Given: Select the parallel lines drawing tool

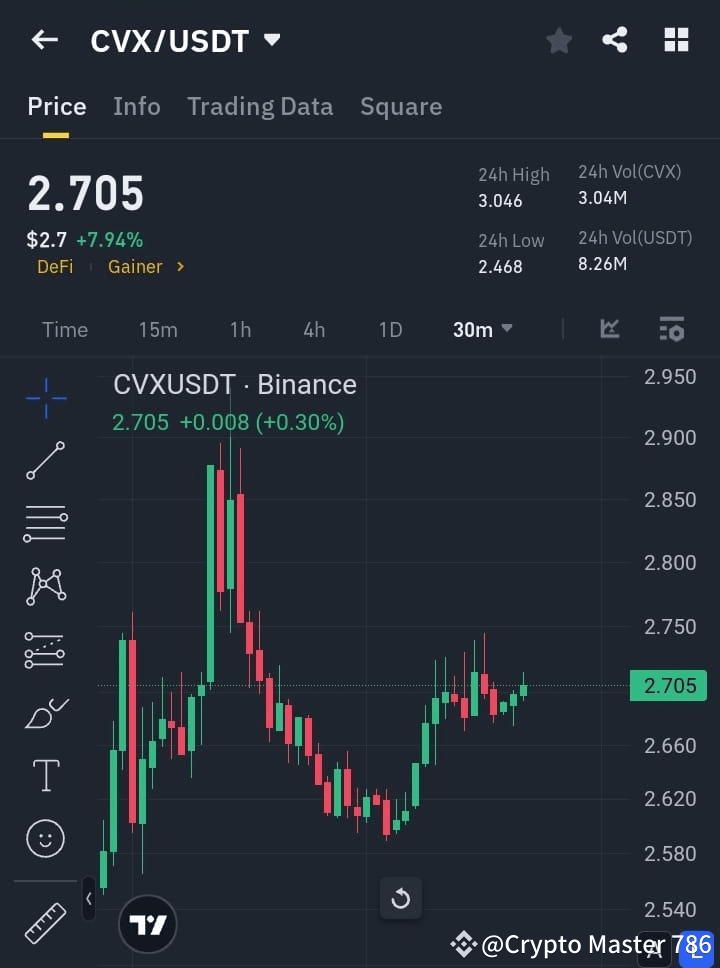Looking at the screenshot, I should pyautogui.click(x=45, y=524).
